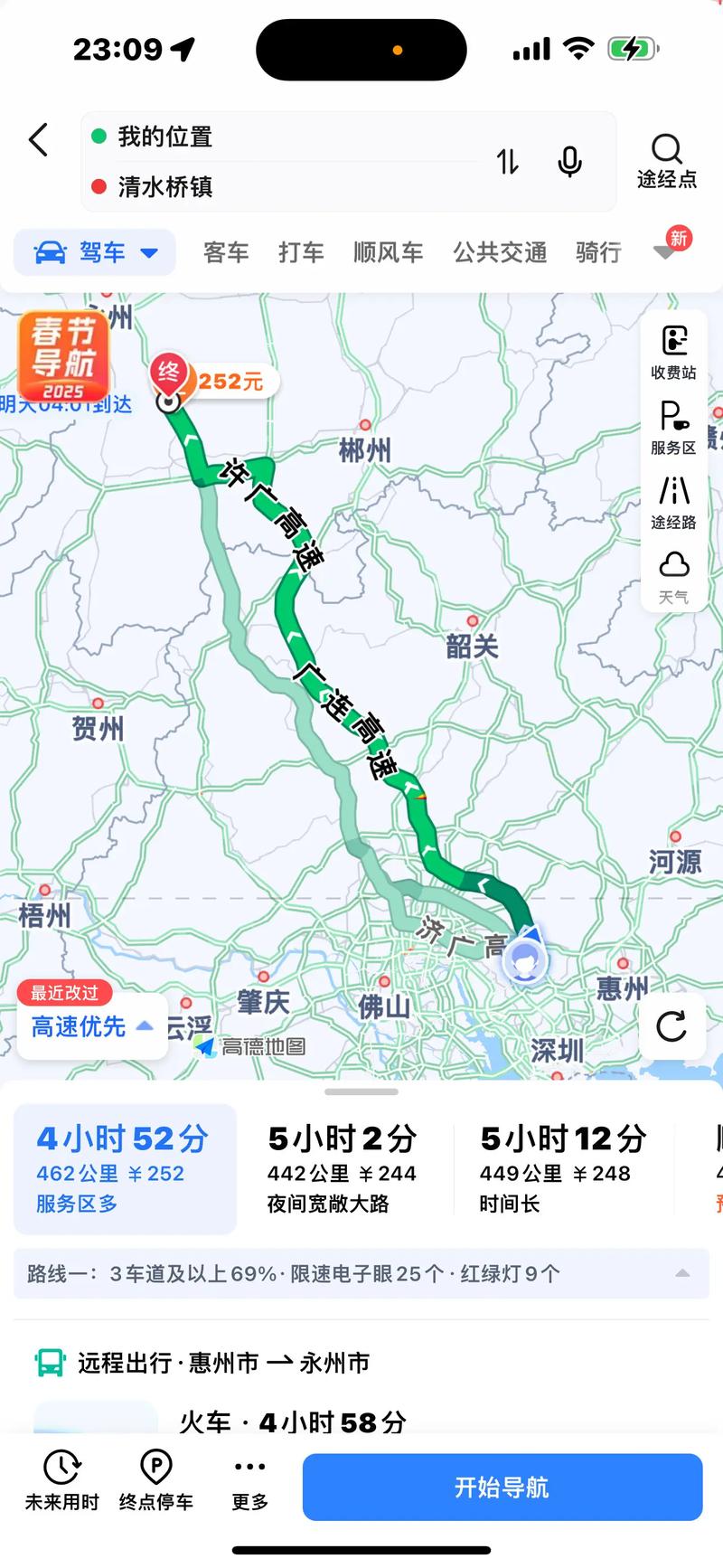
Task: Tap the voice input microphone
Action: pyautogui.click(x=568, y=161)
